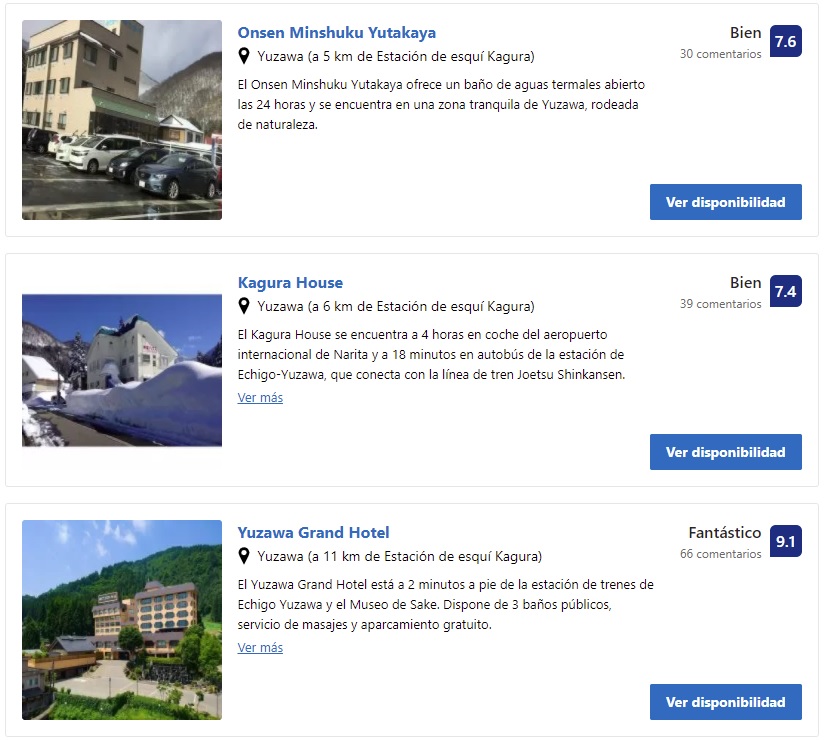
Task: Open the Onsen Minshuku Yutakaya hotel title
Action: point(336,33)
